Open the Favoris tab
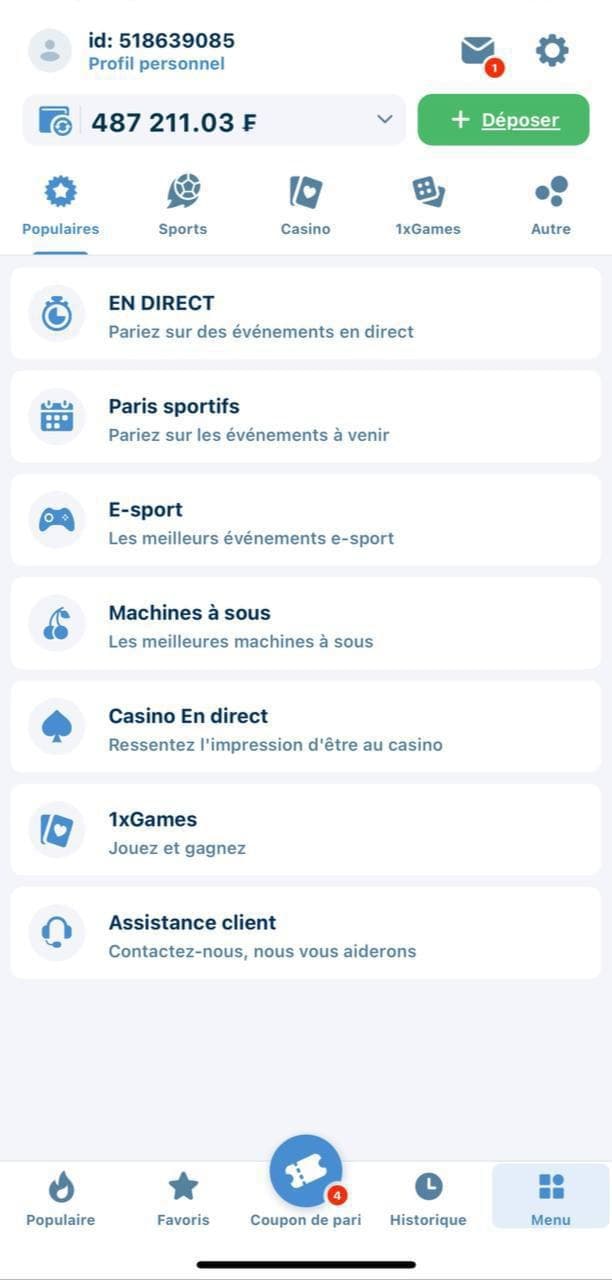The image size is (612, 1280). point(183,1199)
